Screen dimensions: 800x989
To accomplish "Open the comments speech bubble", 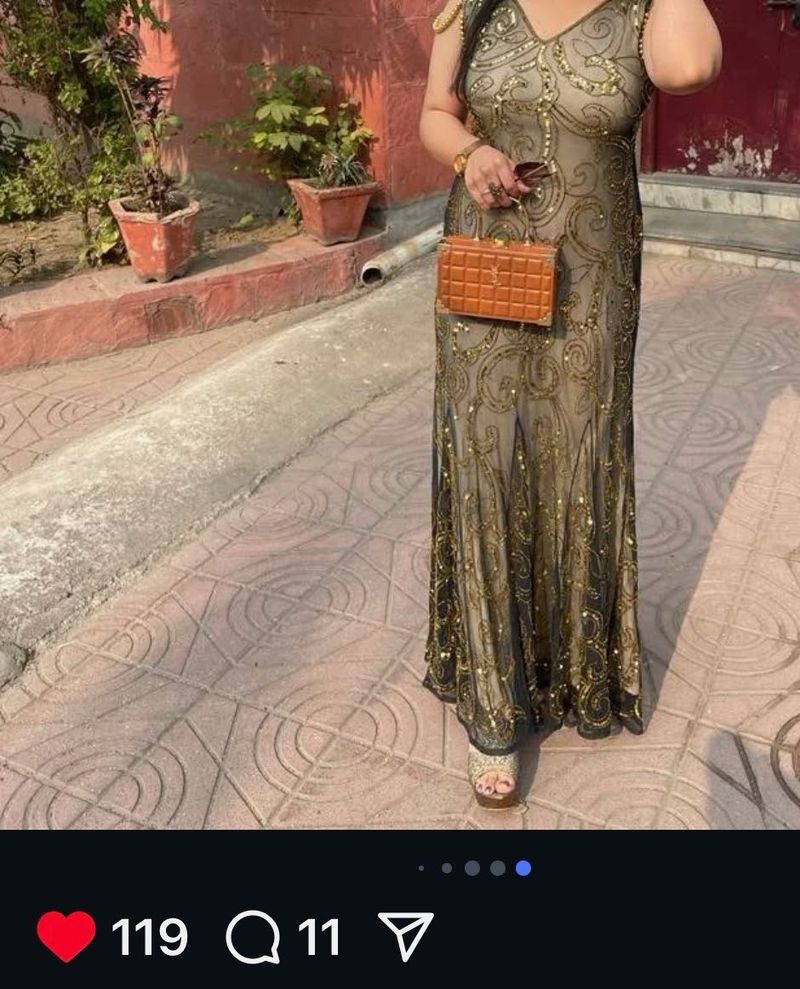I will coord(252,938).
